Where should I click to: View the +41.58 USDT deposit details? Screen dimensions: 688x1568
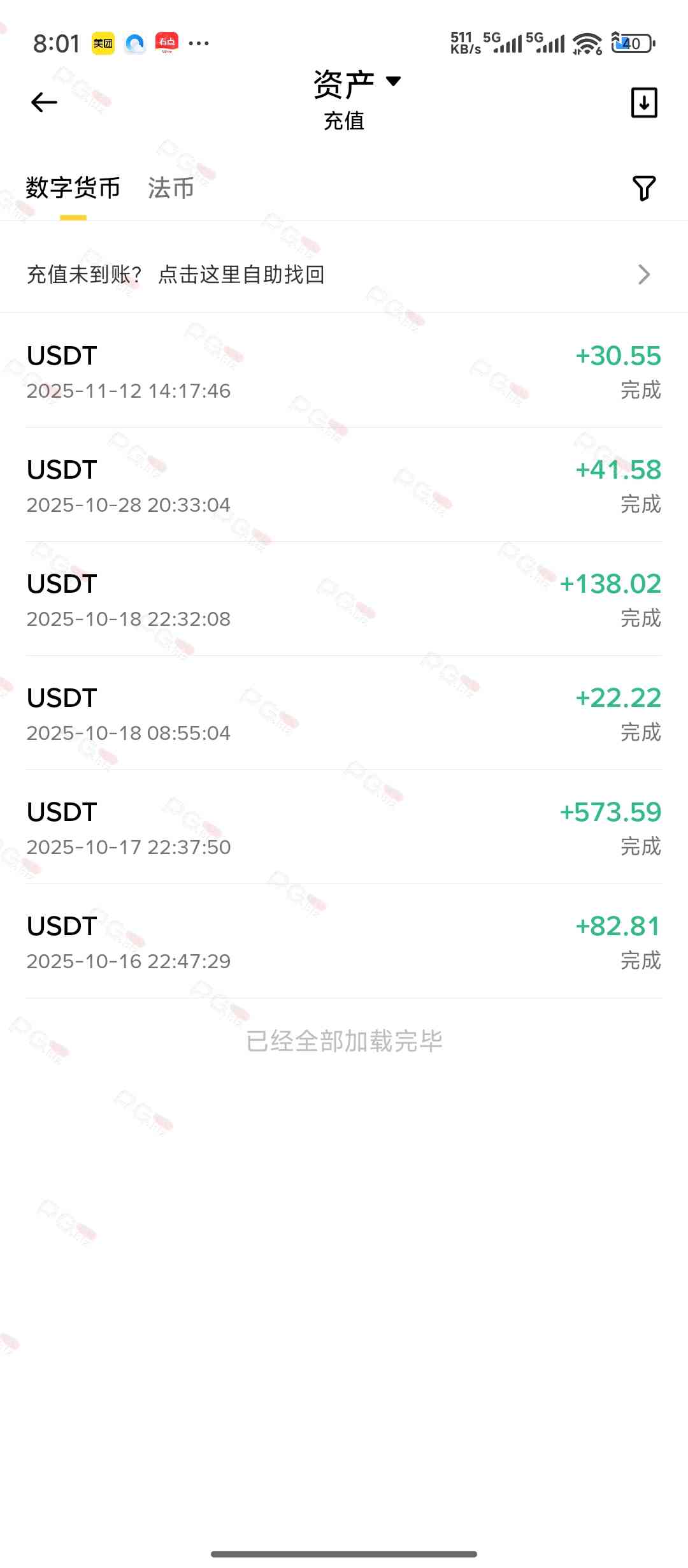coord(344,486)
